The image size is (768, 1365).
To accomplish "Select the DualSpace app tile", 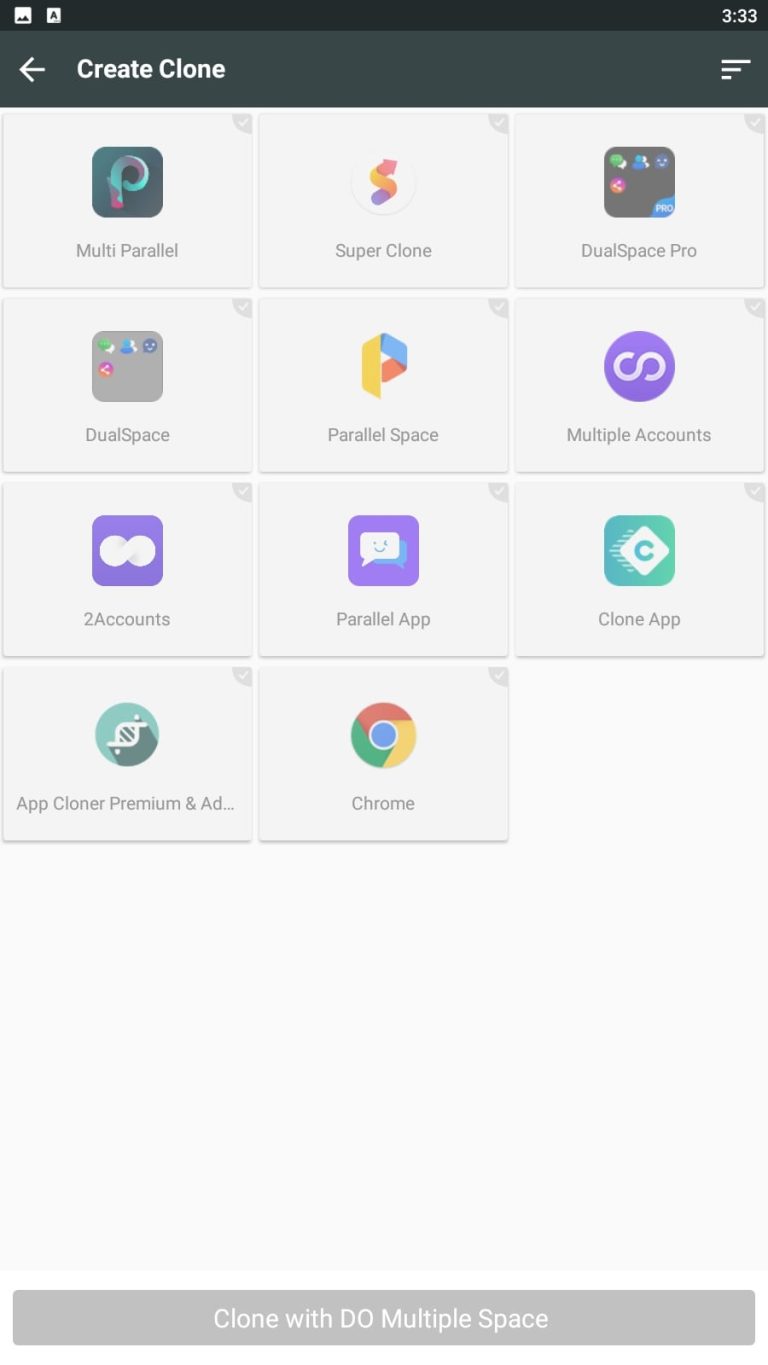I will point(127,384).
